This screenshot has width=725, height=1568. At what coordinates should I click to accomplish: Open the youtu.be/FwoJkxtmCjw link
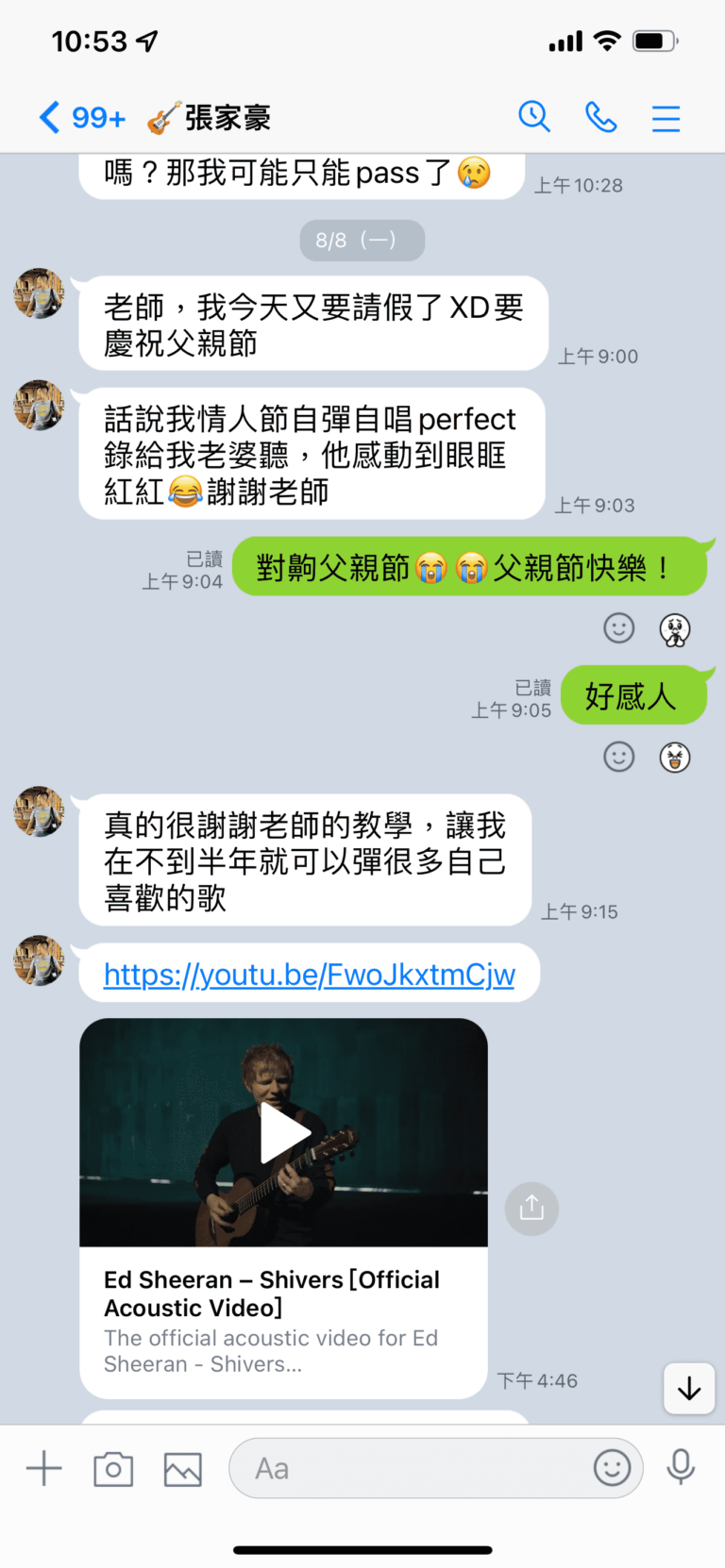pos(309,975)
